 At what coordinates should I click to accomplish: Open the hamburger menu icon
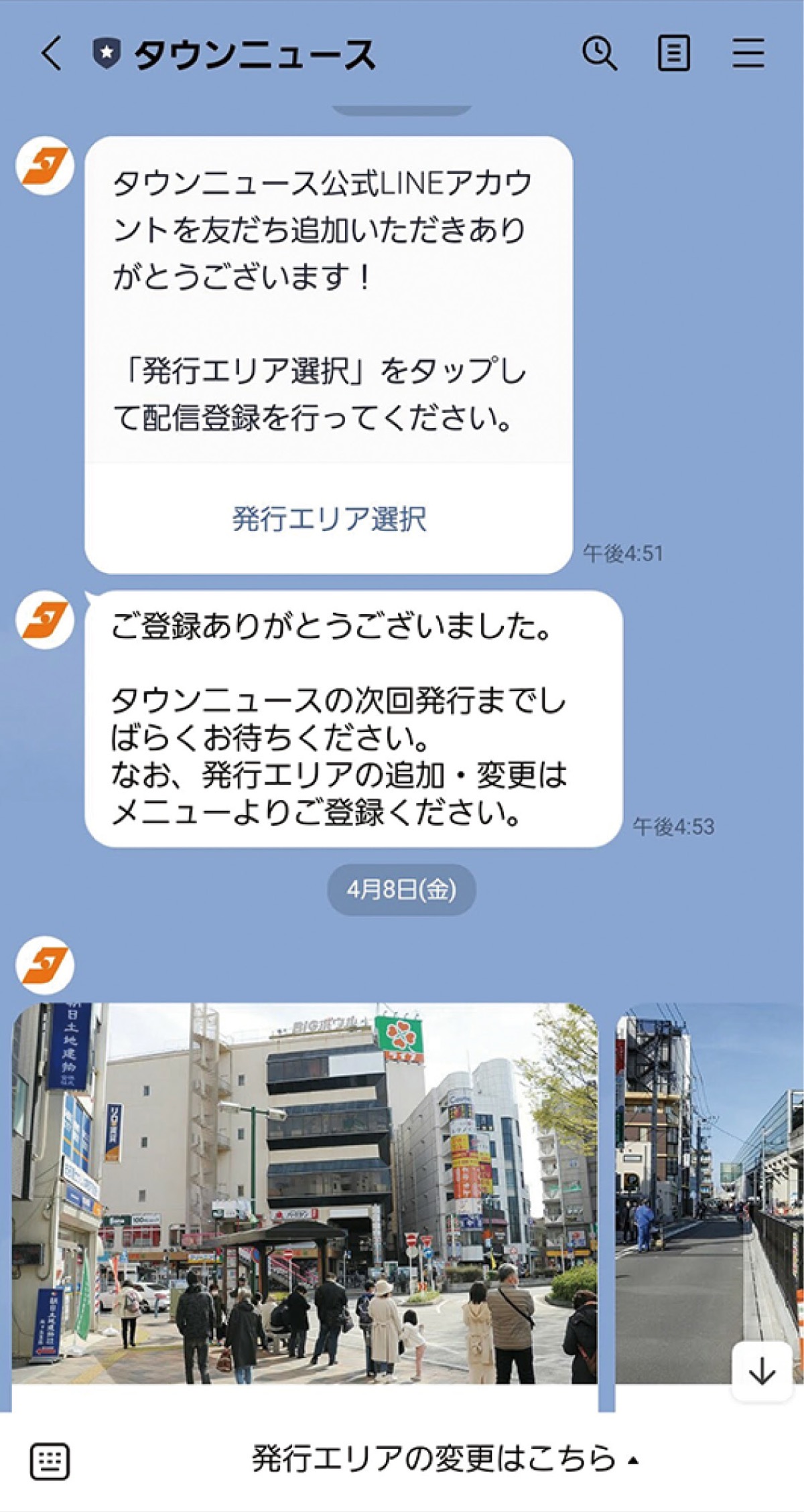point(747,55)
